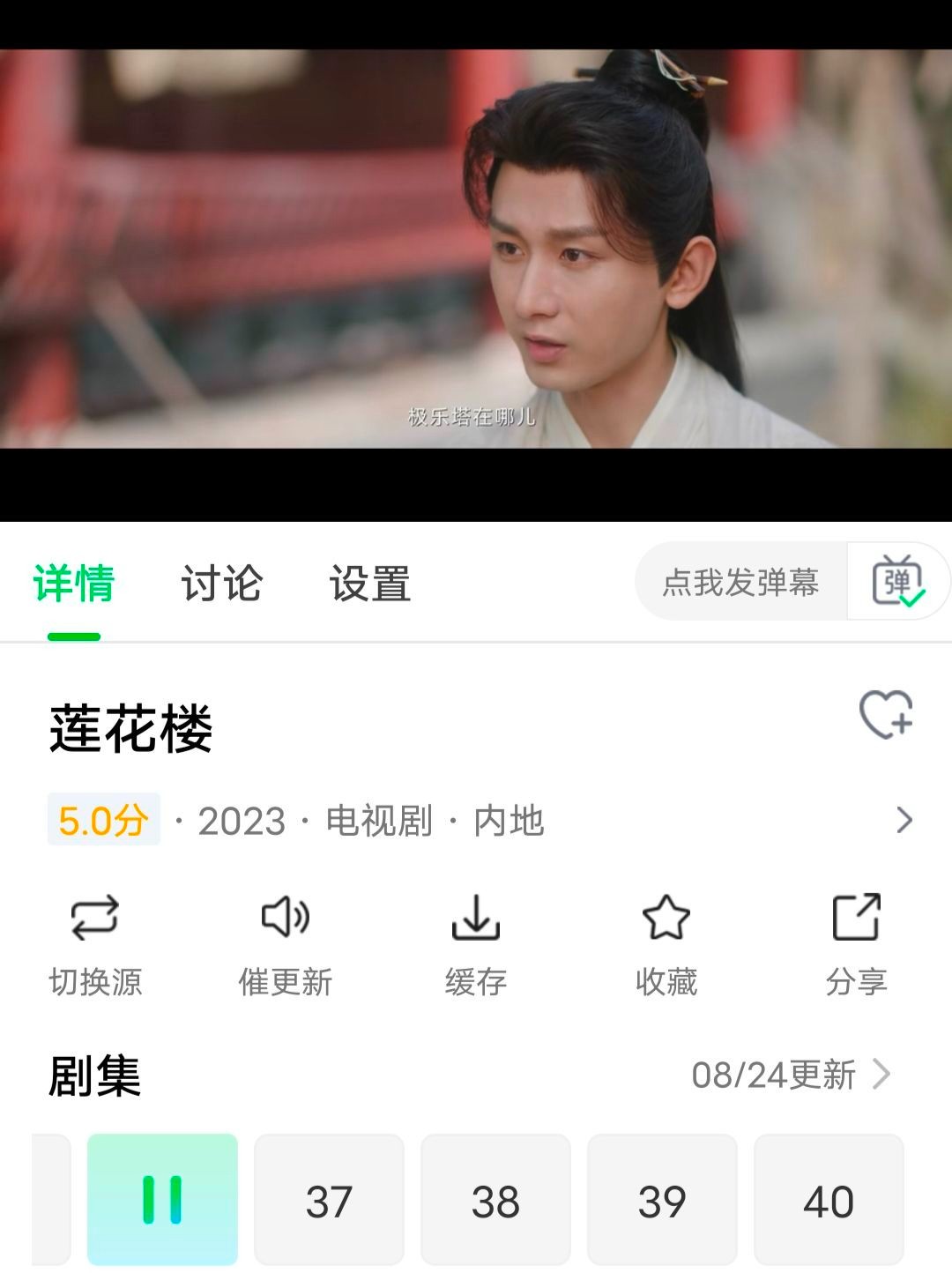Image resolution: width=952 pixels, height=1273 pixels.
Task: Tap the currently playing episode tile
Action: [x=162, y=1200]
